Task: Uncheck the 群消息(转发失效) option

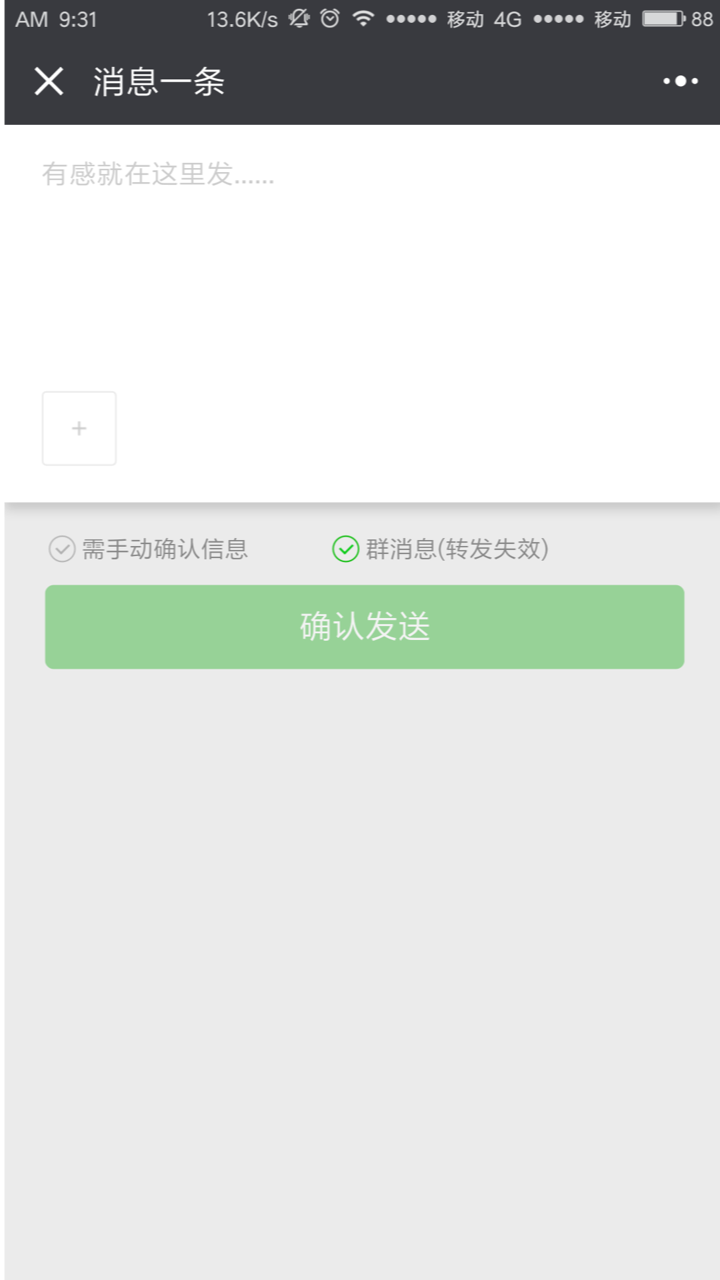Action: (x=346, y=549)
